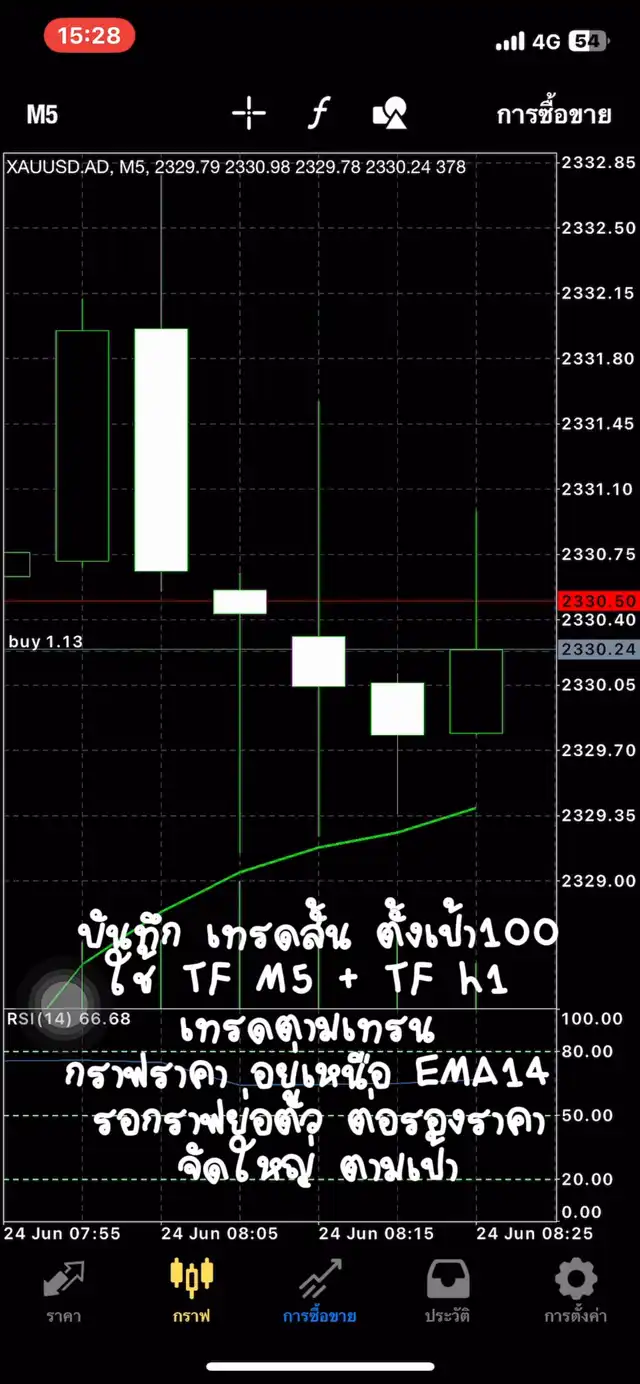The image size is (640, 1384).
Task: Go to the การซื้อขาย trade tab below
Action: [319, 1291]
